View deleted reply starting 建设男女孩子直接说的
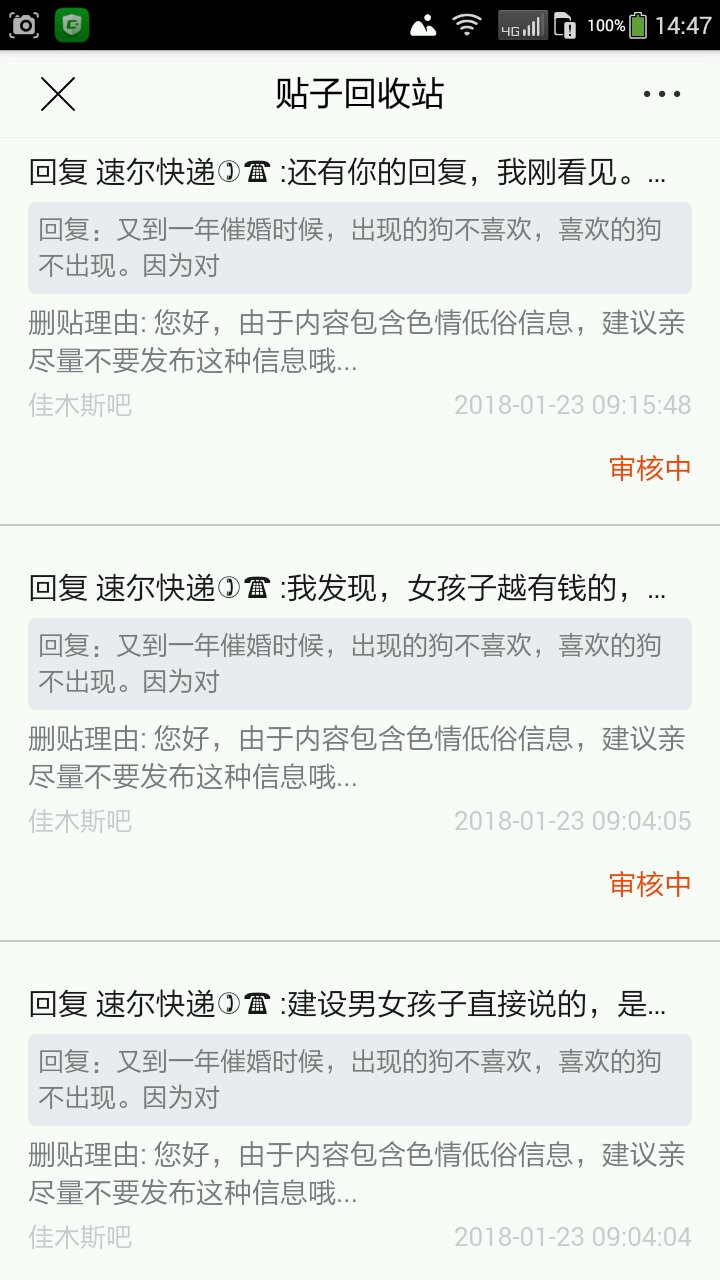The height and width of the screenshot is (1280, 720). coord(348,1005)
